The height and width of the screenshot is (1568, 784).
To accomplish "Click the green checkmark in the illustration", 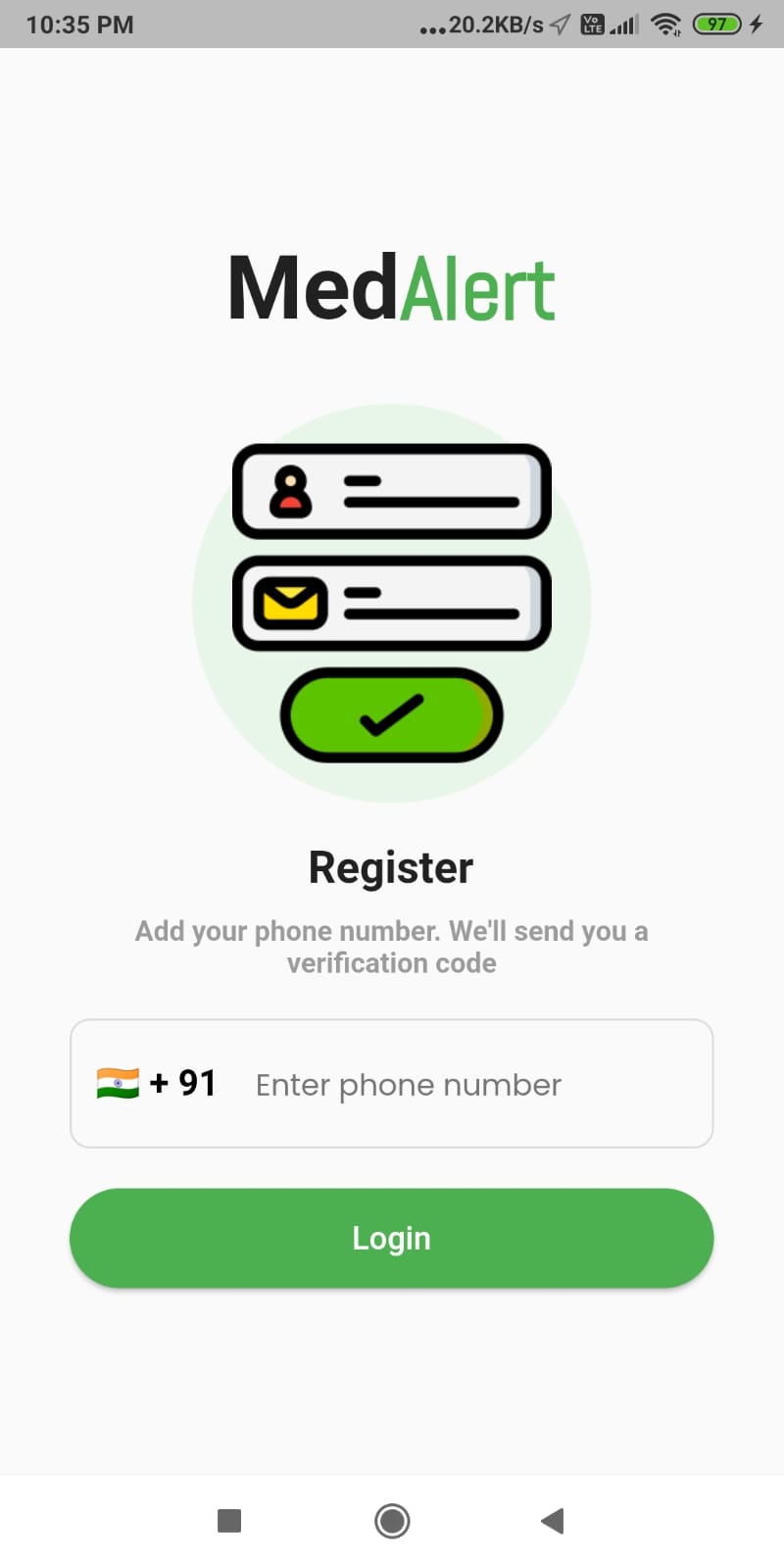I will click(390, 714).
